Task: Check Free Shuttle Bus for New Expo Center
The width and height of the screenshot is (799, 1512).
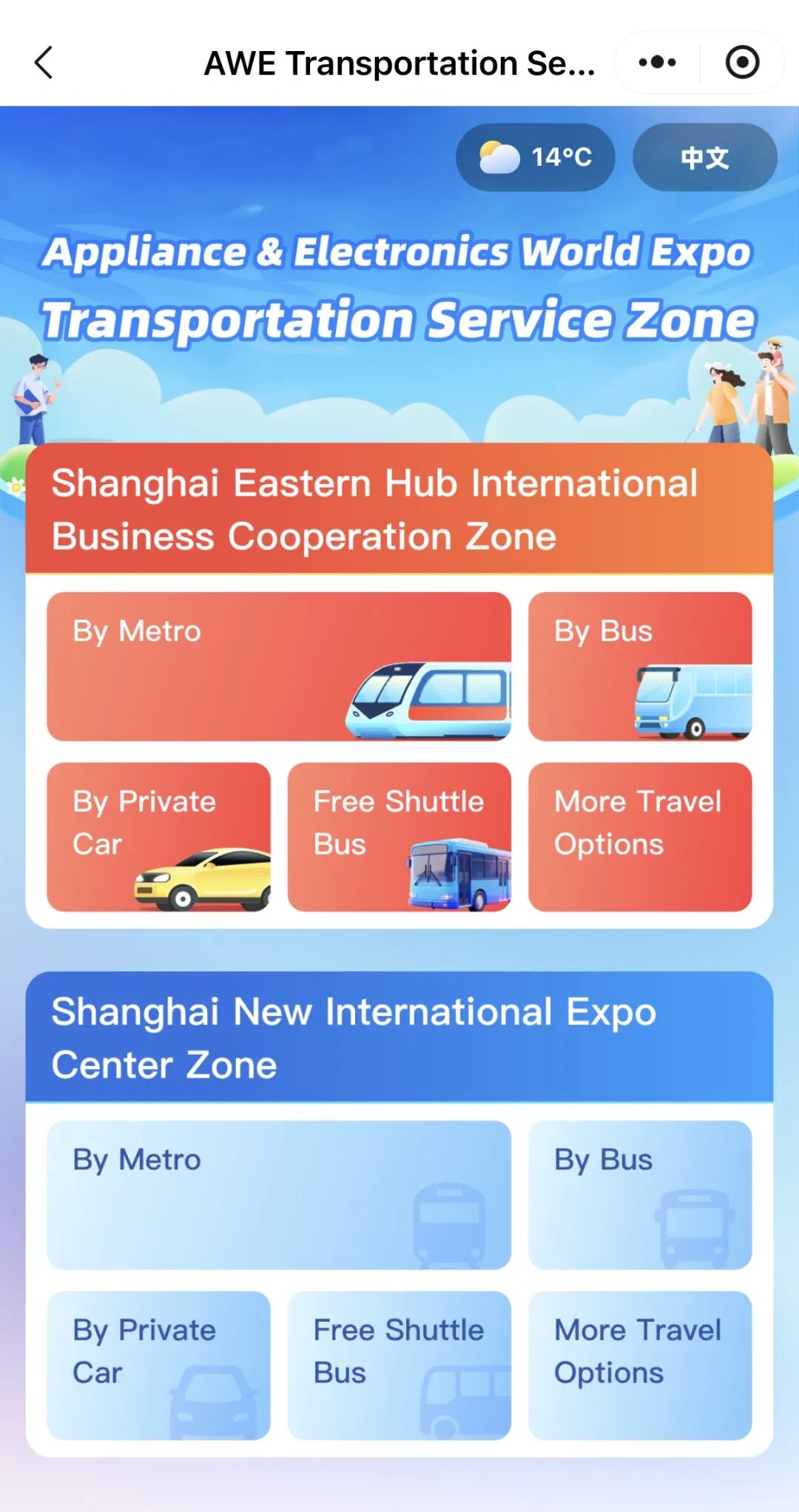Action: coord(399,1365)
